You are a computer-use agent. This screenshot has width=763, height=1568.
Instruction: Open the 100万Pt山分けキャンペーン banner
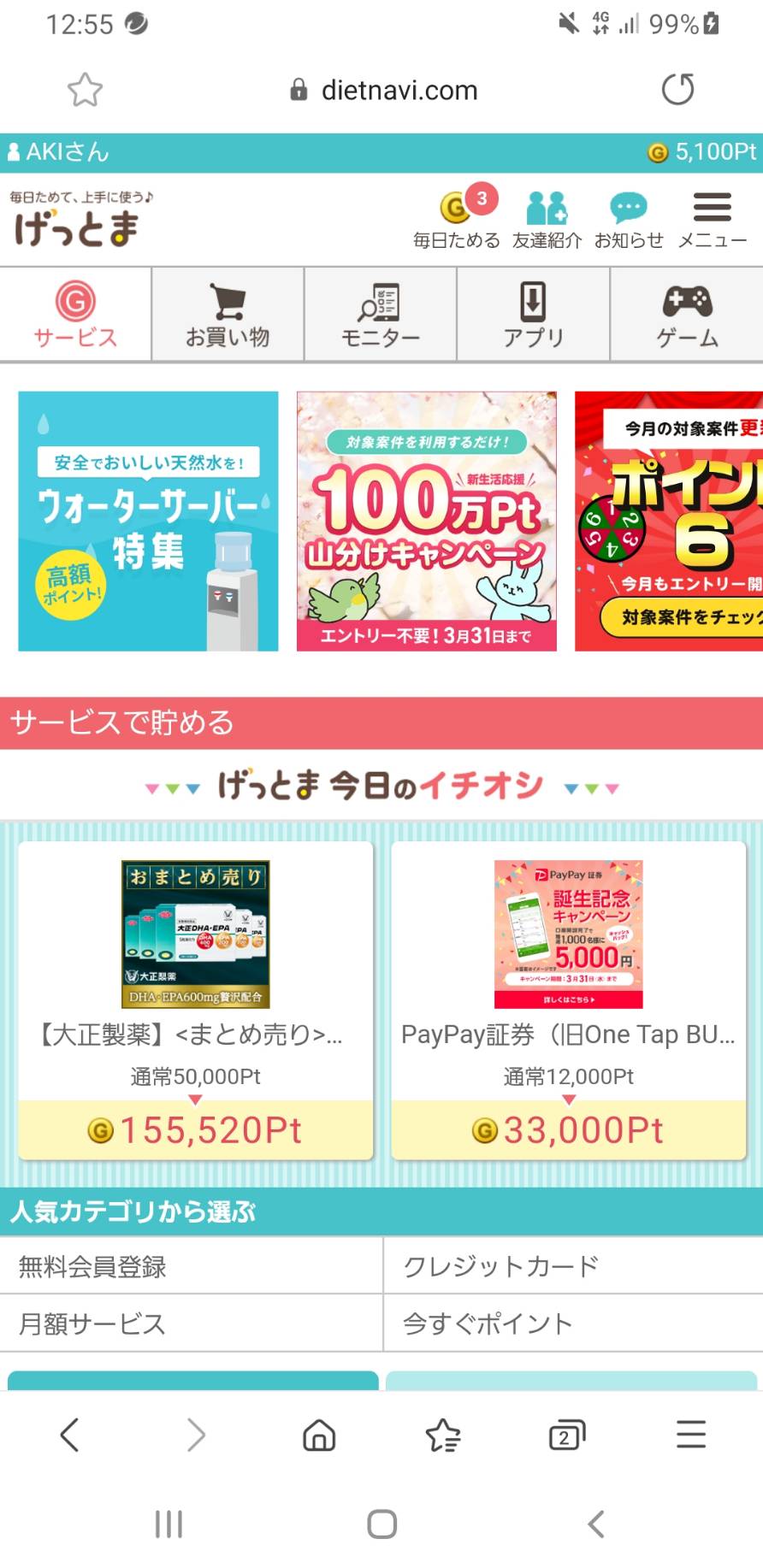pyautogui.click(x=427, y=522)
